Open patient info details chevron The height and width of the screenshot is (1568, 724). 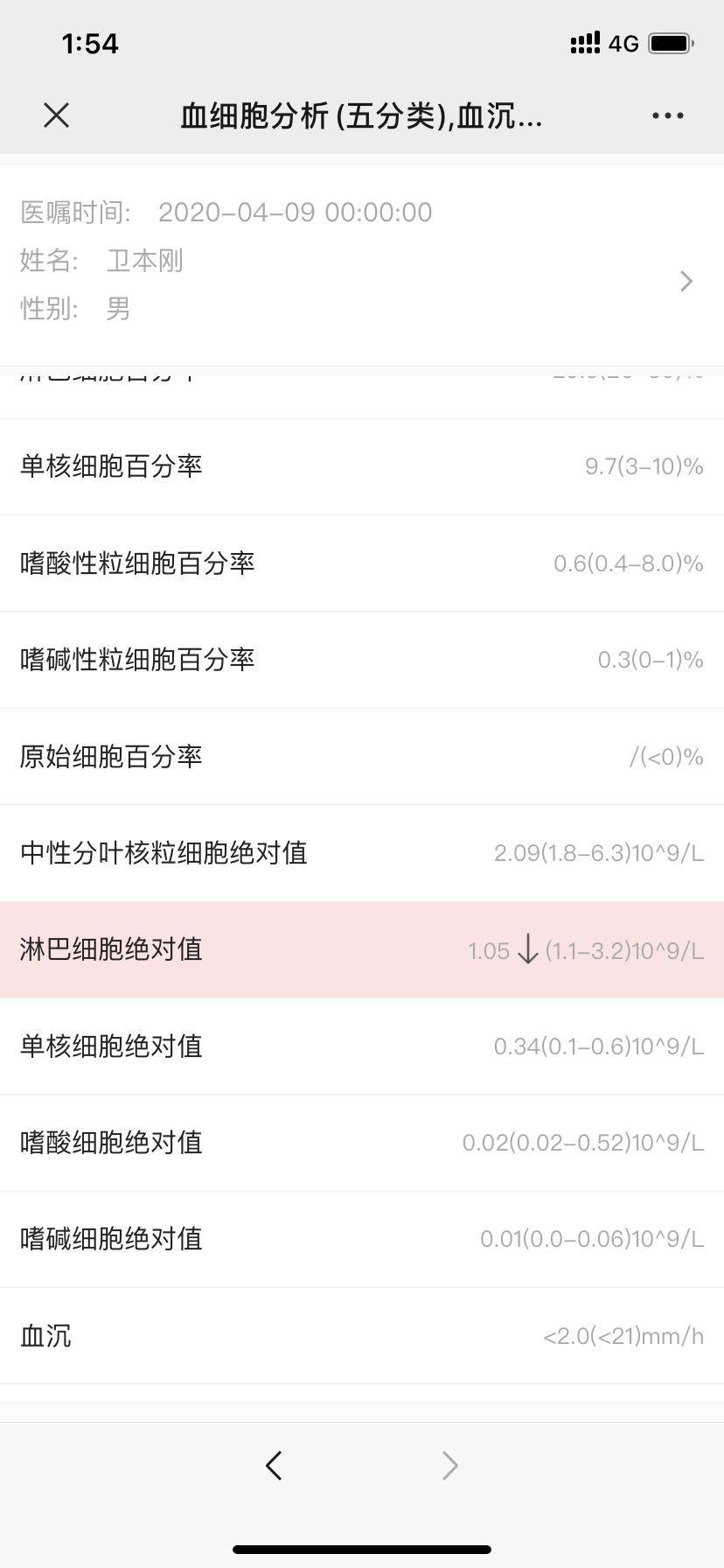686,281
